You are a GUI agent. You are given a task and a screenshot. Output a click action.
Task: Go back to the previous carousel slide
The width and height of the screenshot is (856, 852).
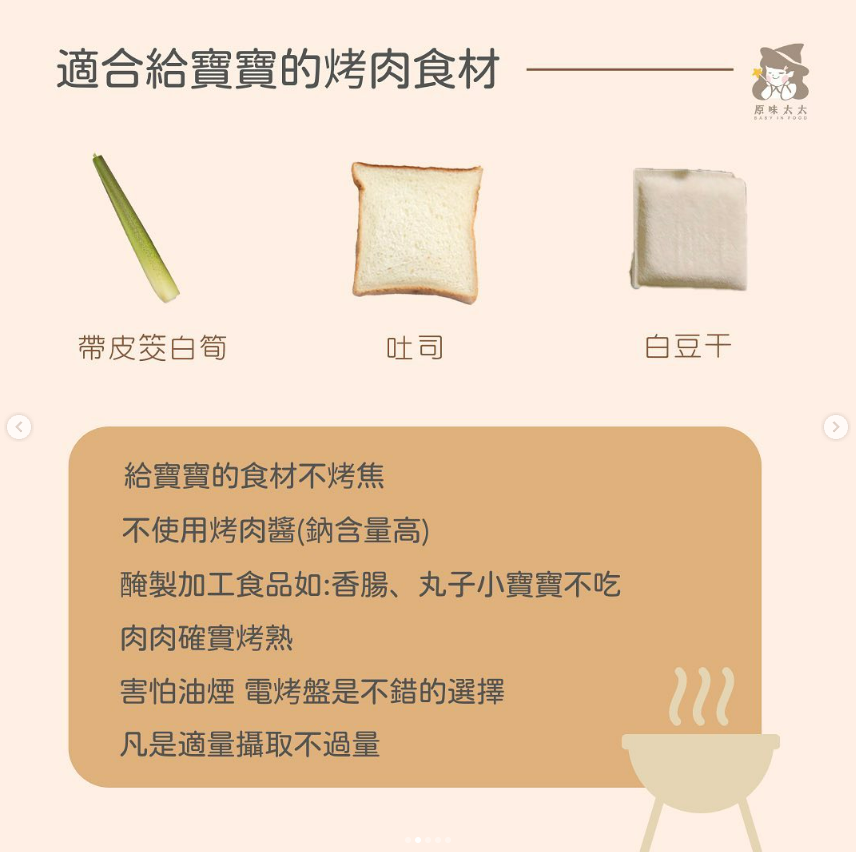point(19,427)
